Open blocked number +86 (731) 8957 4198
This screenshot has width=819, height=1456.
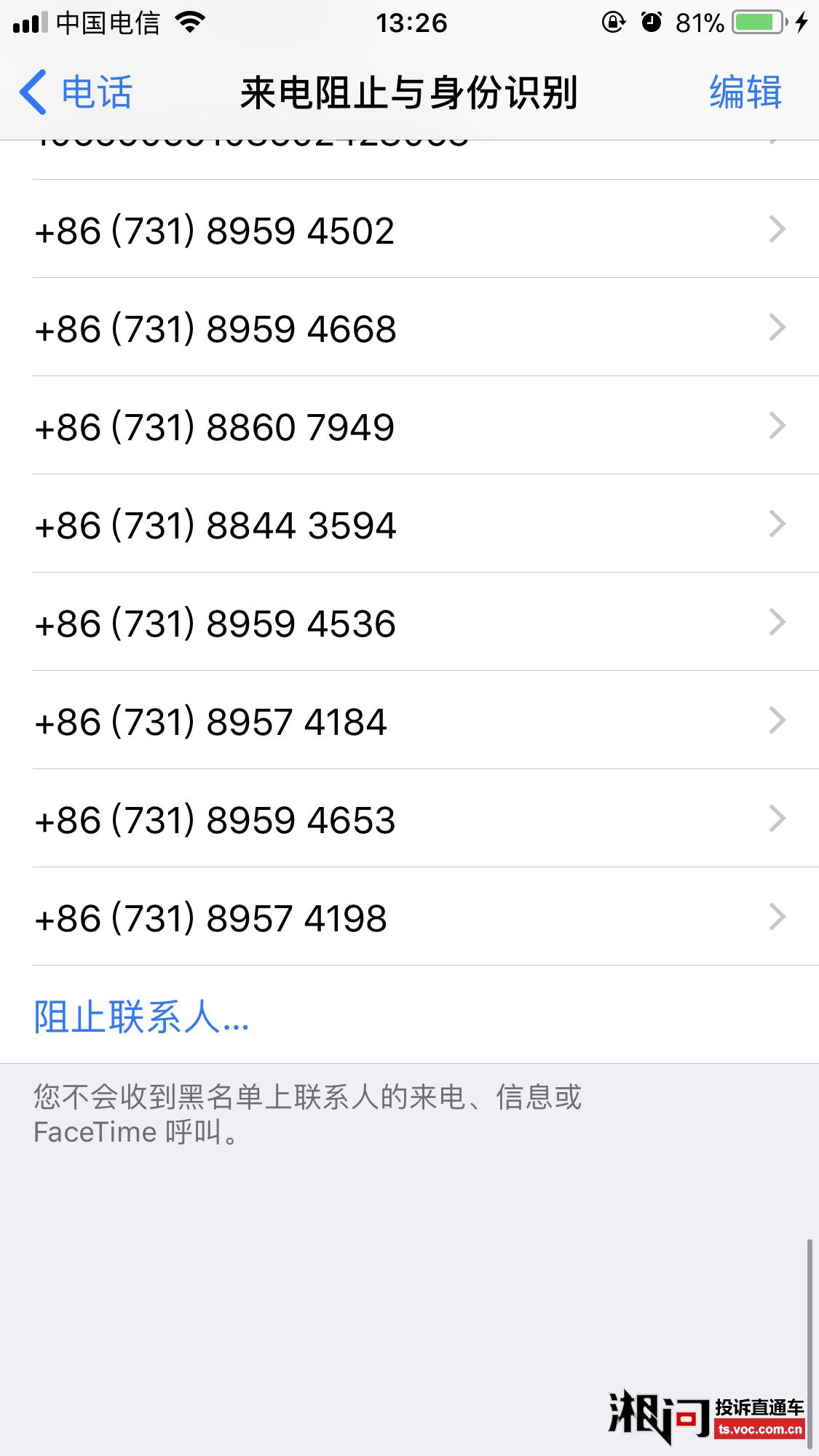[409, 918]
